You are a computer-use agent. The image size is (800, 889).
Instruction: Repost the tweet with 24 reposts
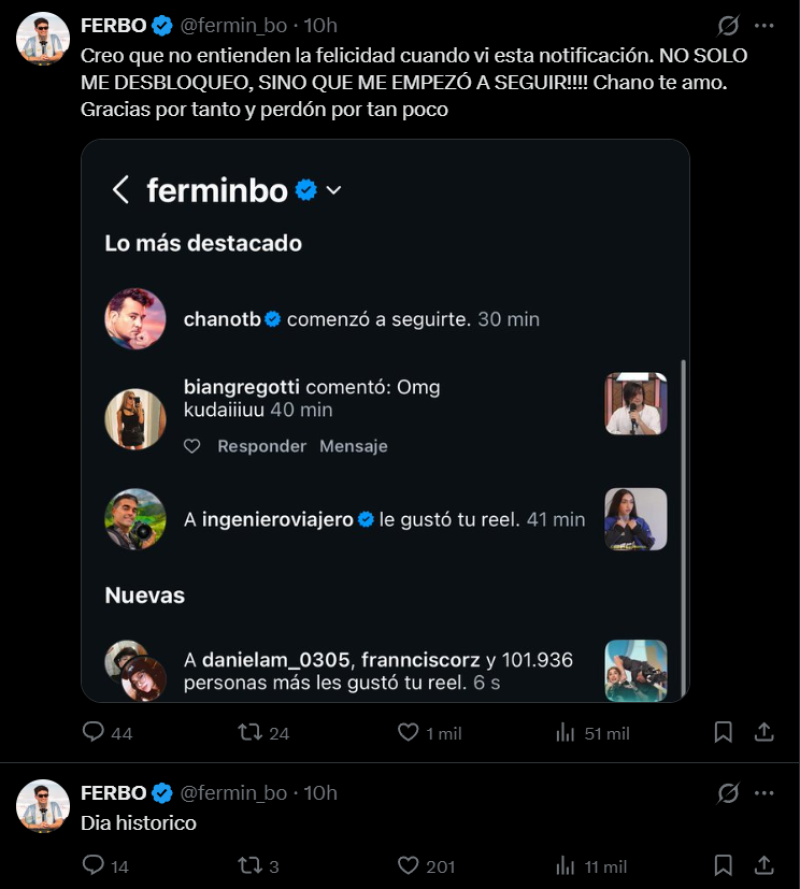[x=250, y=733]
